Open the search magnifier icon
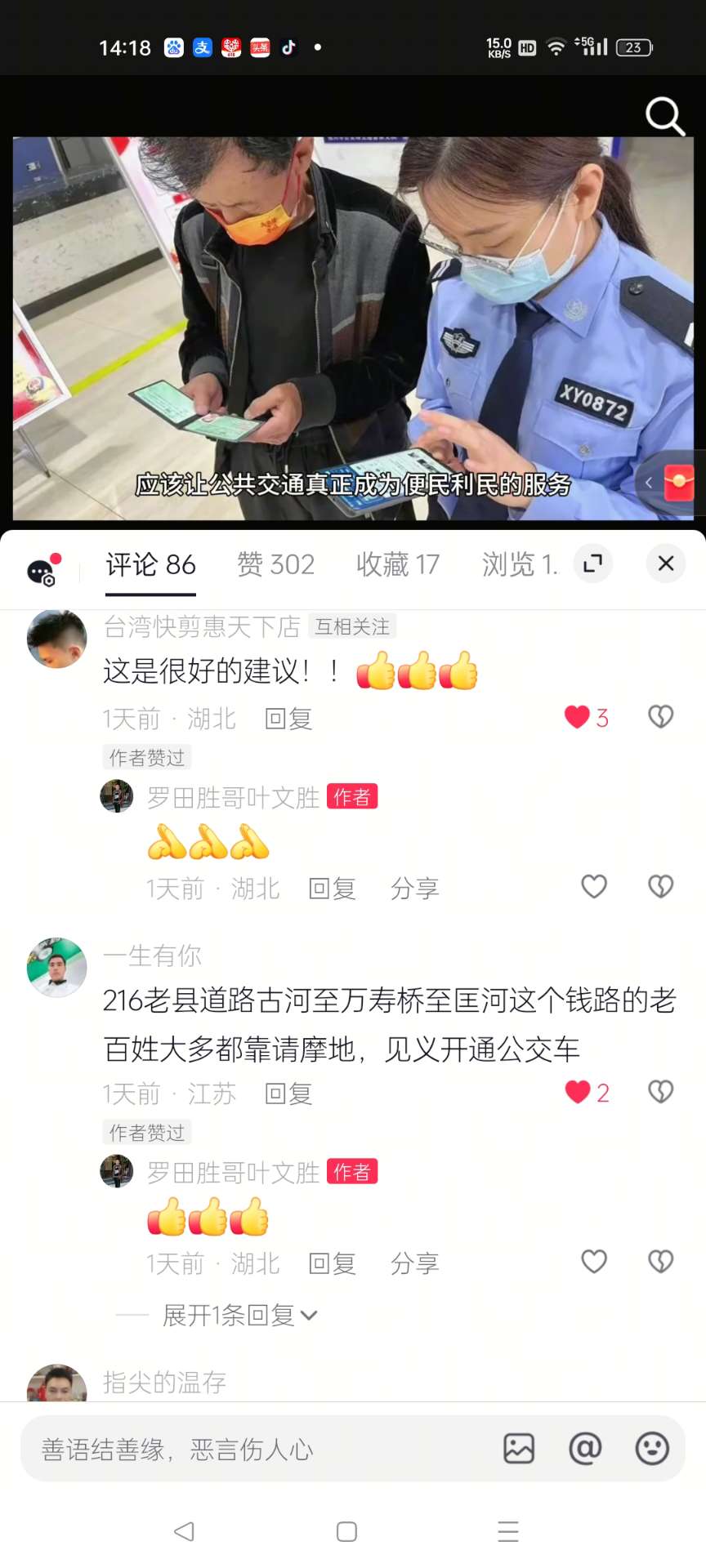This screenshot has height=1568, width=706. point(664,117)
